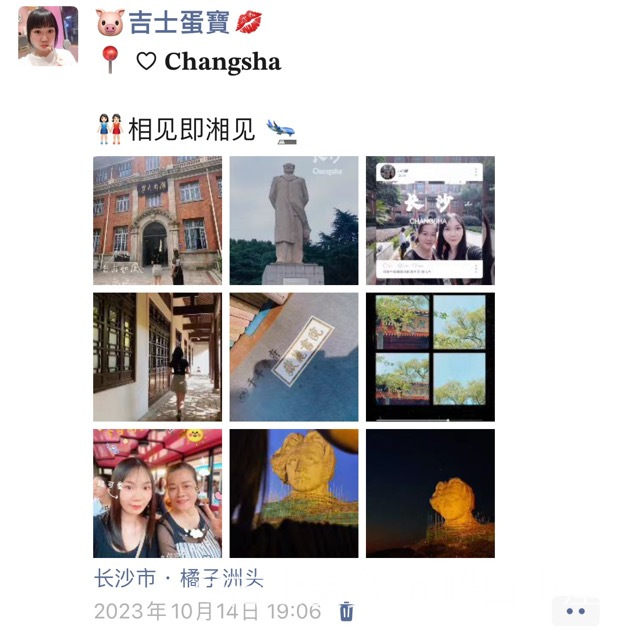View the gray stone statue photo
The width and height of the screenshot is (621, 629).
click(x=294, y=221)
